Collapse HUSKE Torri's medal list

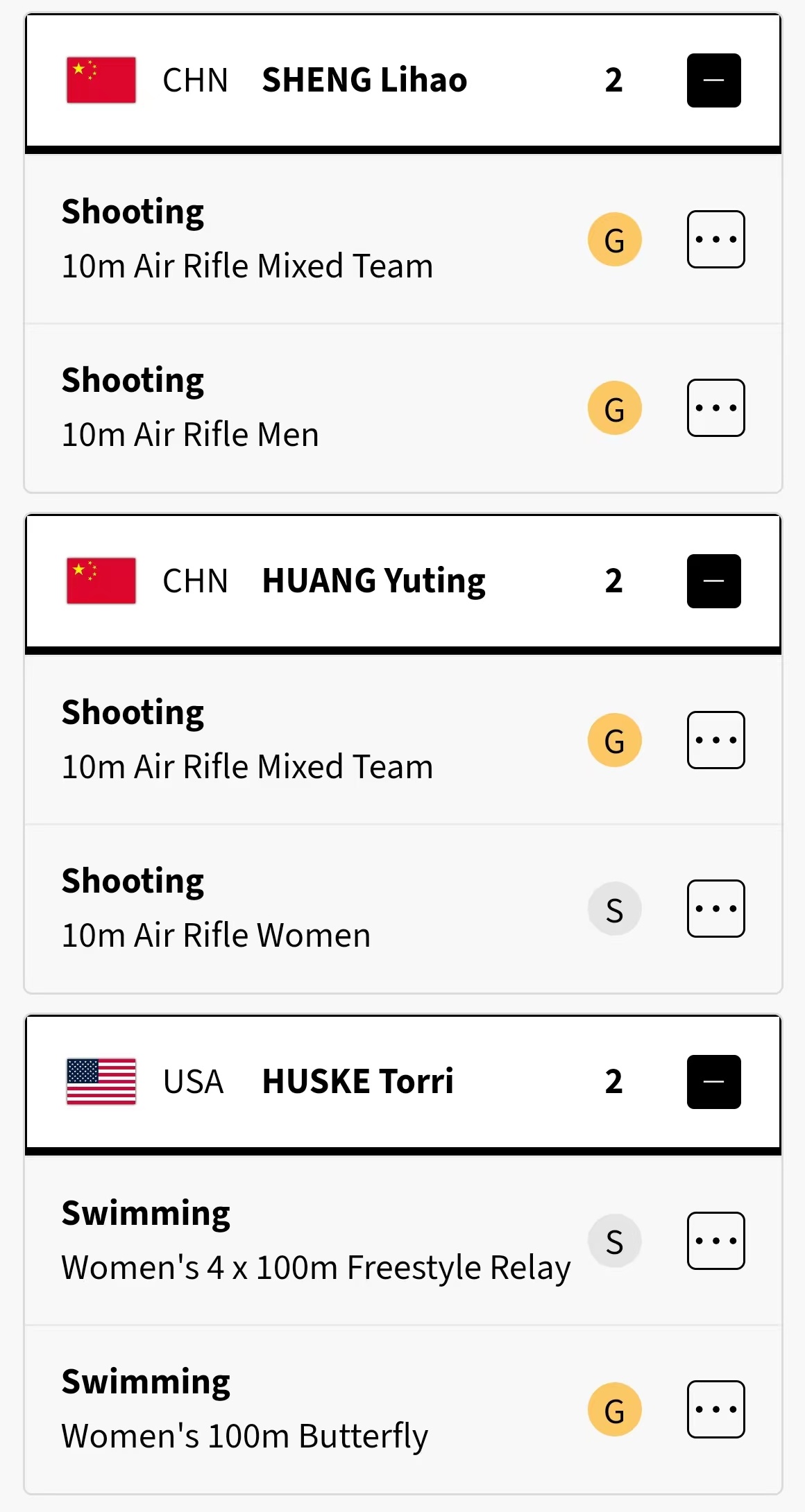click(x=714, y=1082)
